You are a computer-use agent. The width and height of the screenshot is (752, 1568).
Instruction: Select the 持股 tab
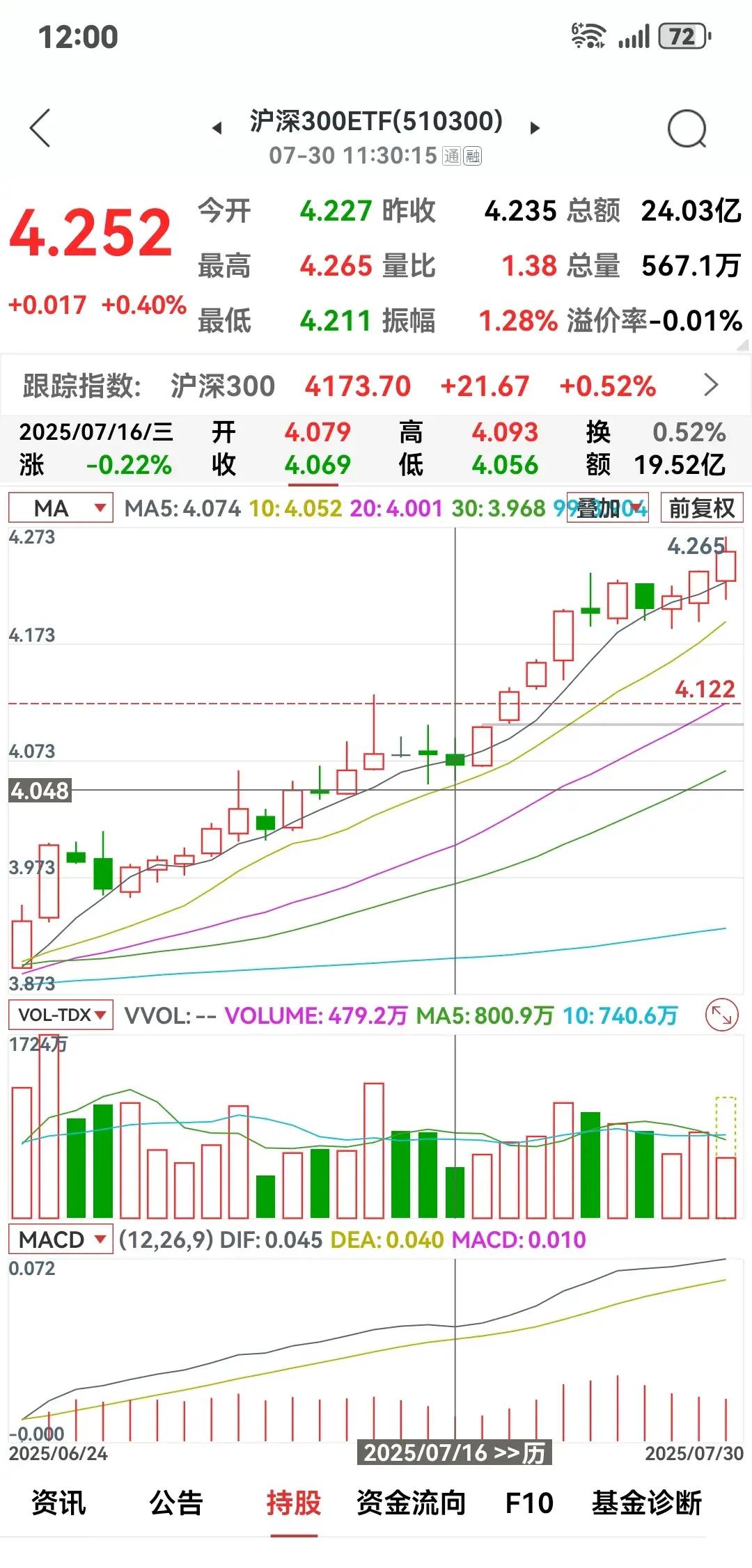(293, 1503)
